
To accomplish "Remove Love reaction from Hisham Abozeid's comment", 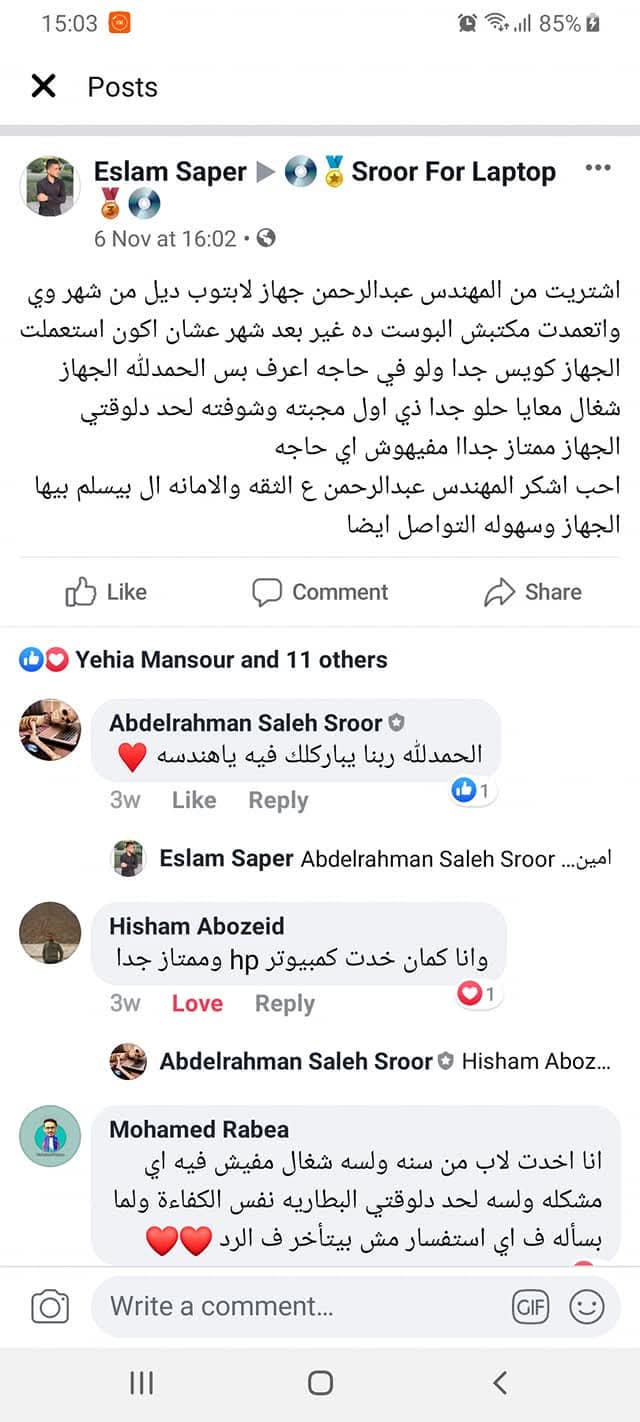I will 197,1003.
